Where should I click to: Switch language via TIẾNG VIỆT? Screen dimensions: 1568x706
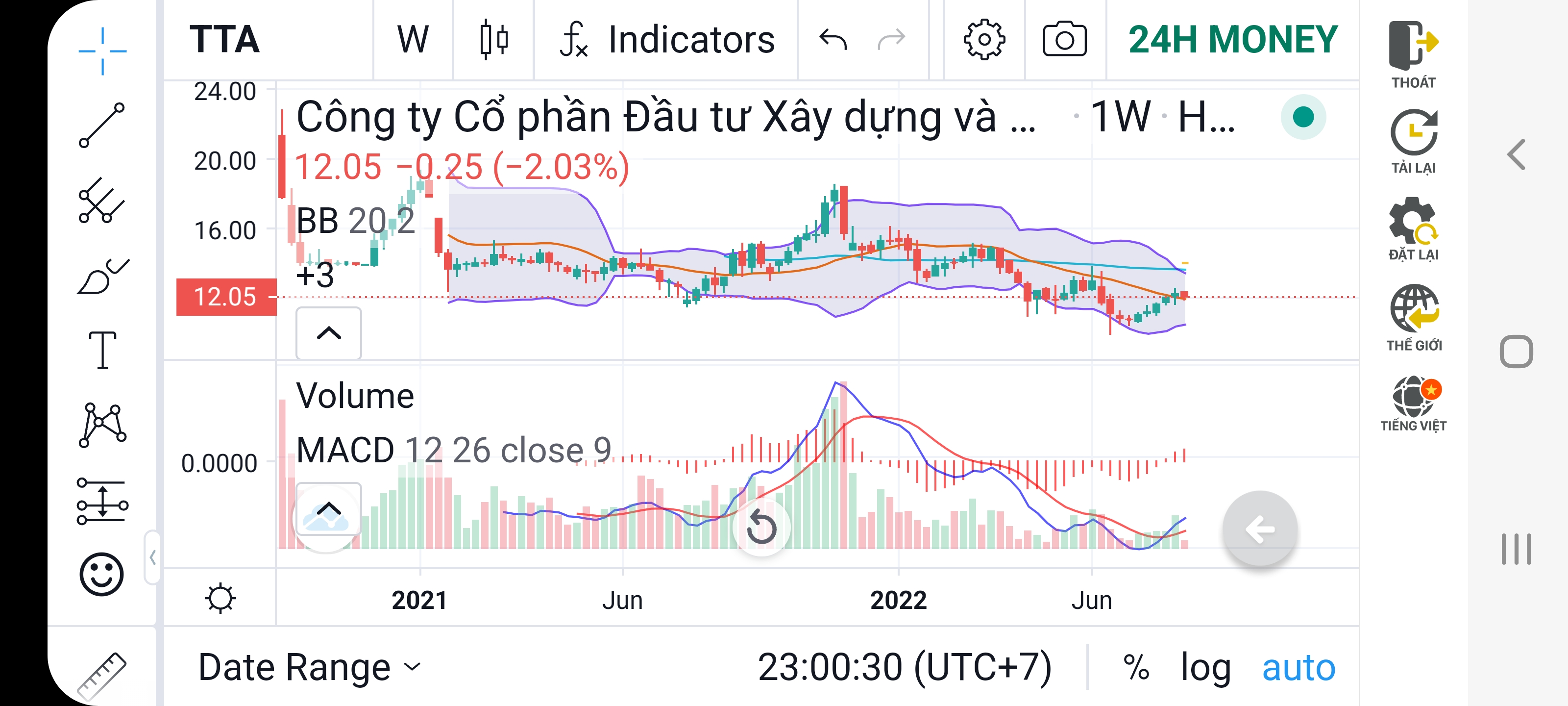pos(1413,403)
